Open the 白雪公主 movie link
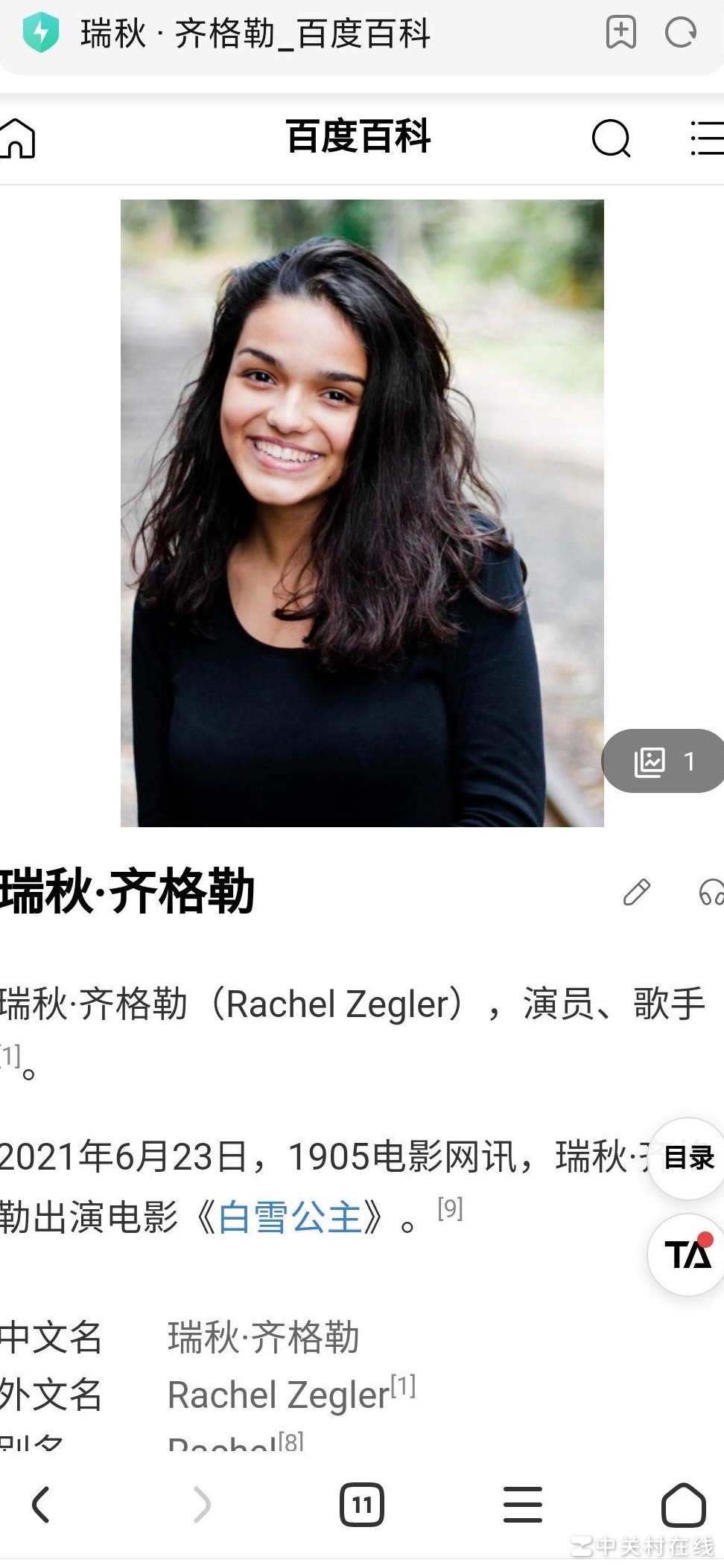 click(x=290, y=1218)
